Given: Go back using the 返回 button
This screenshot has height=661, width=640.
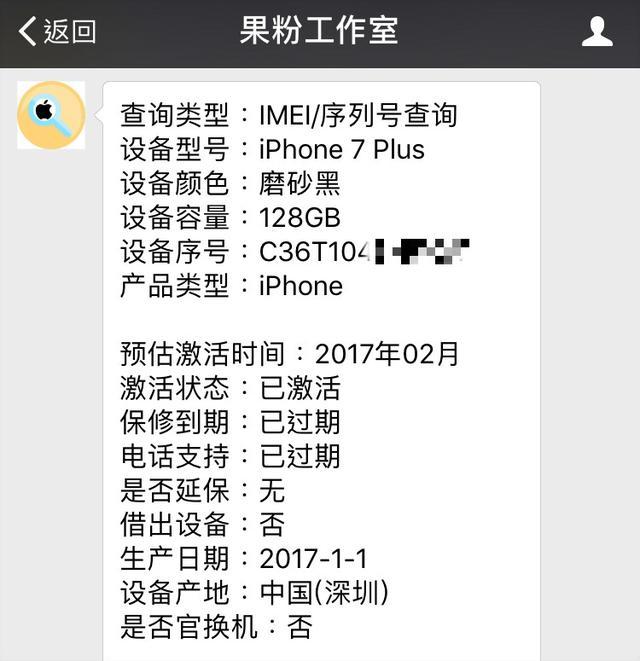Looking at the screenshot, I should [x=57, y=32].
